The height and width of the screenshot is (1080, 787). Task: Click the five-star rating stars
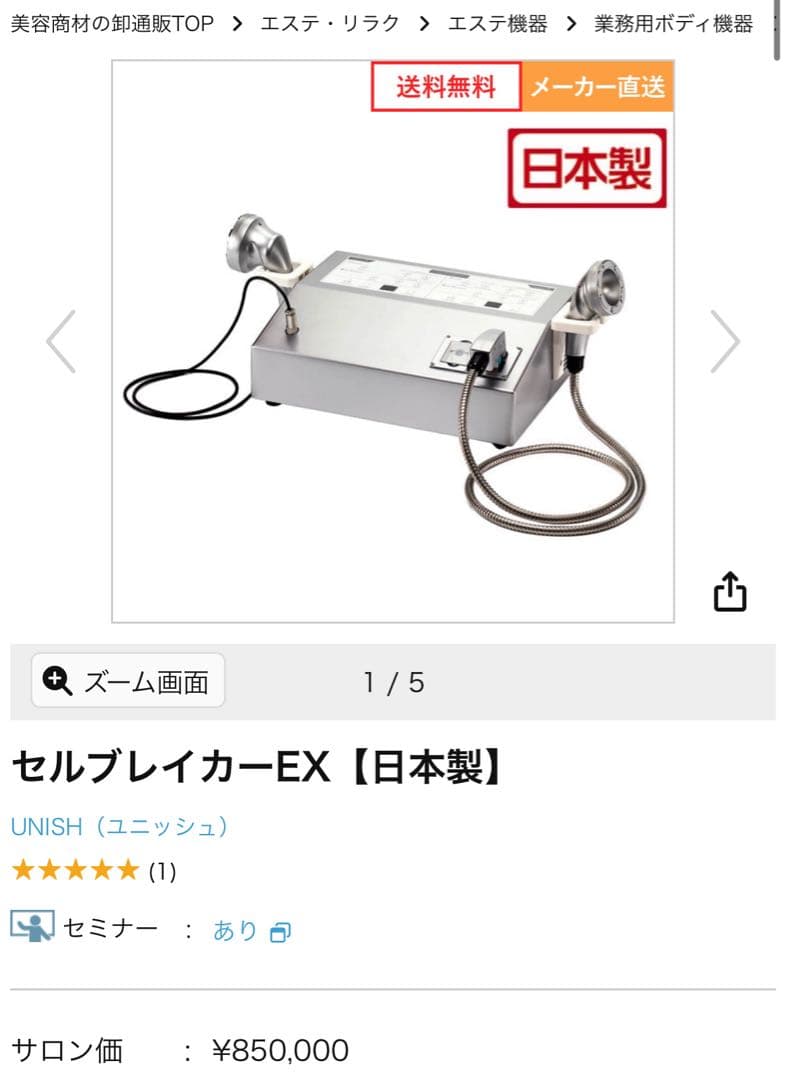(x=75, y=869)
